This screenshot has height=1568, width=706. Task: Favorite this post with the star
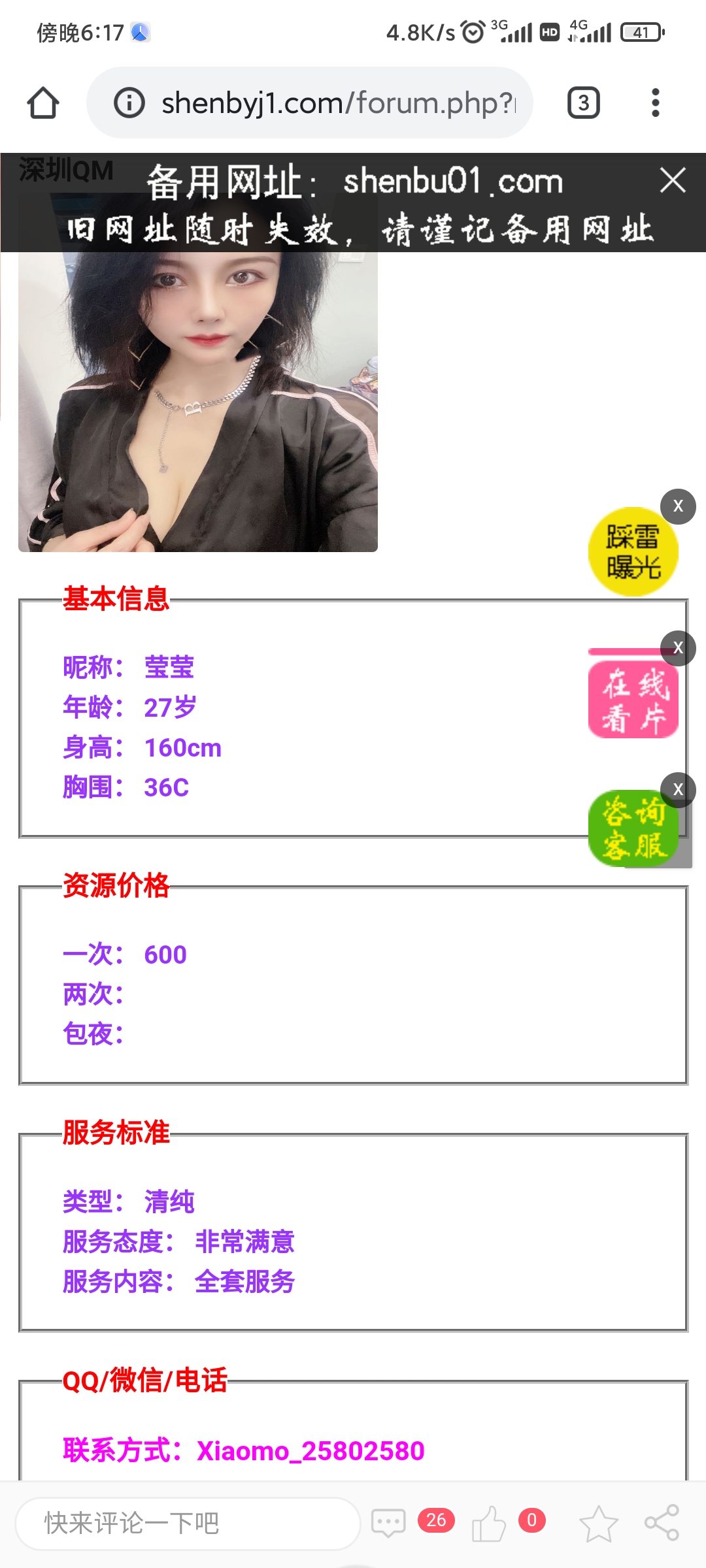598,1523
